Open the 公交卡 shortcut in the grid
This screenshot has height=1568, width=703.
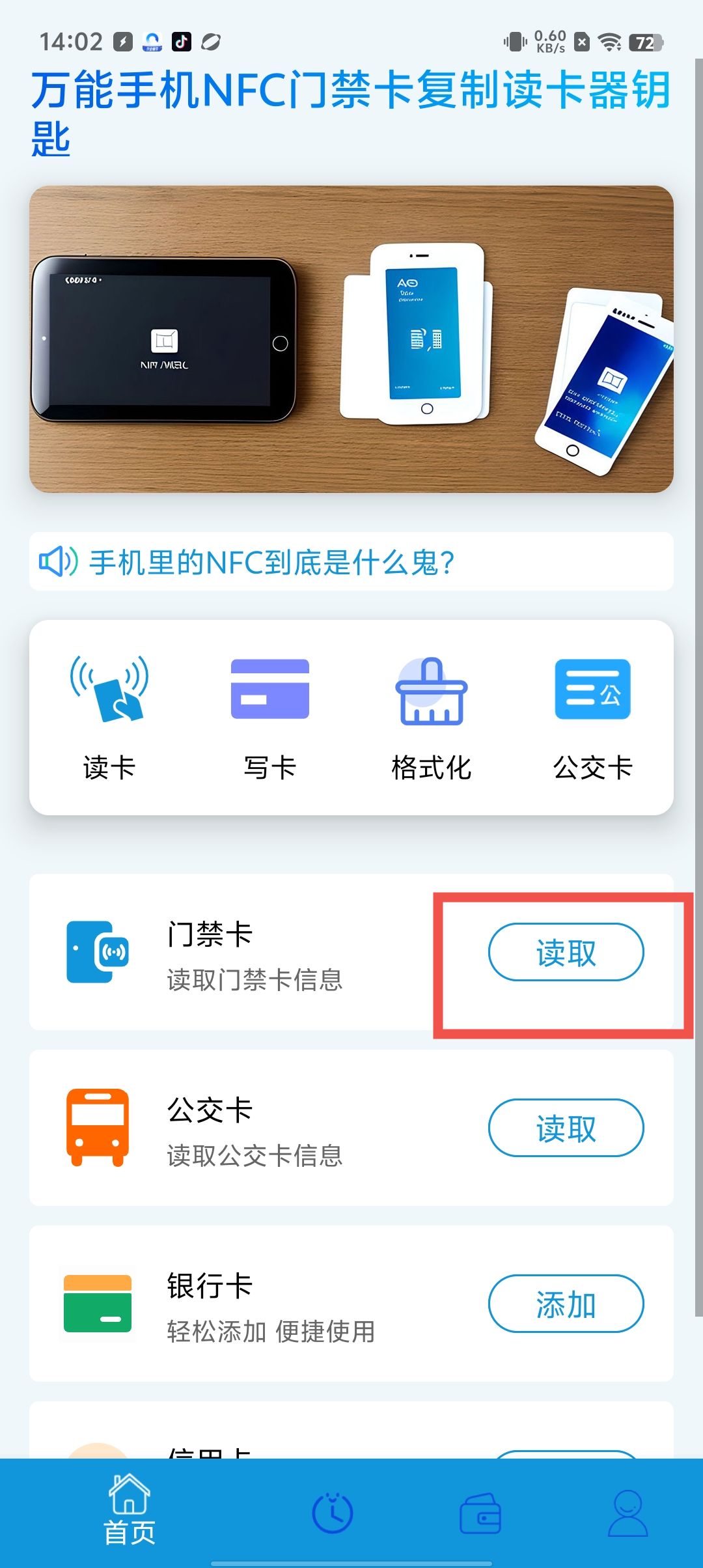tap(592, 718)
